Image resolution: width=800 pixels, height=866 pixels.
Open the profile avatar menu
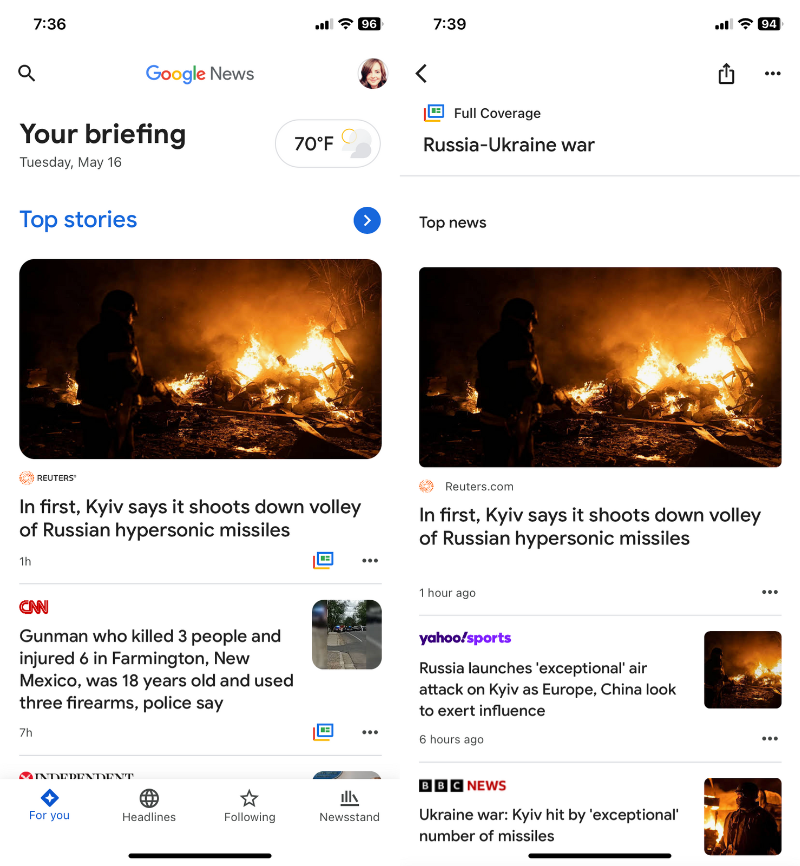[372, 73]
